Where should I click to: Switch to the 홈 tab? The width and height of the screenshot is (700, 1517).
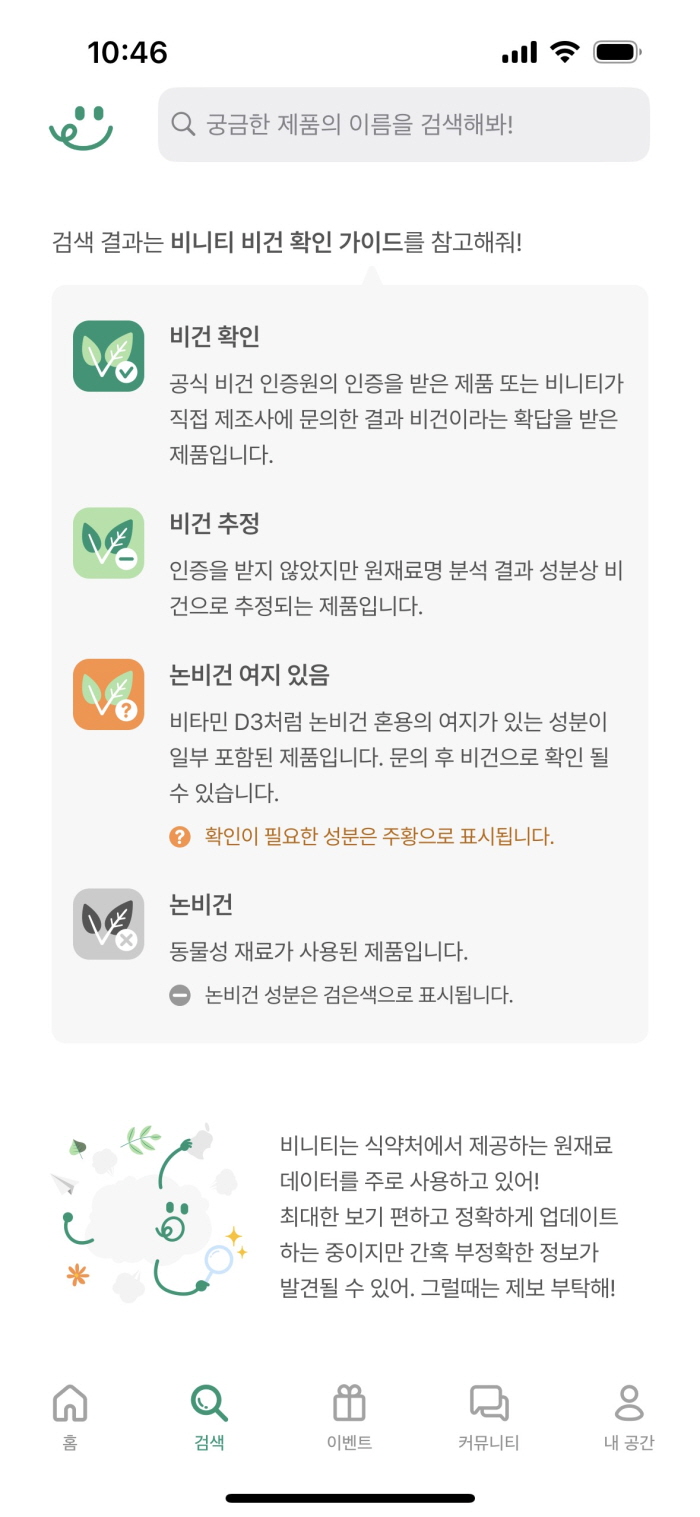pos(70,1417)
